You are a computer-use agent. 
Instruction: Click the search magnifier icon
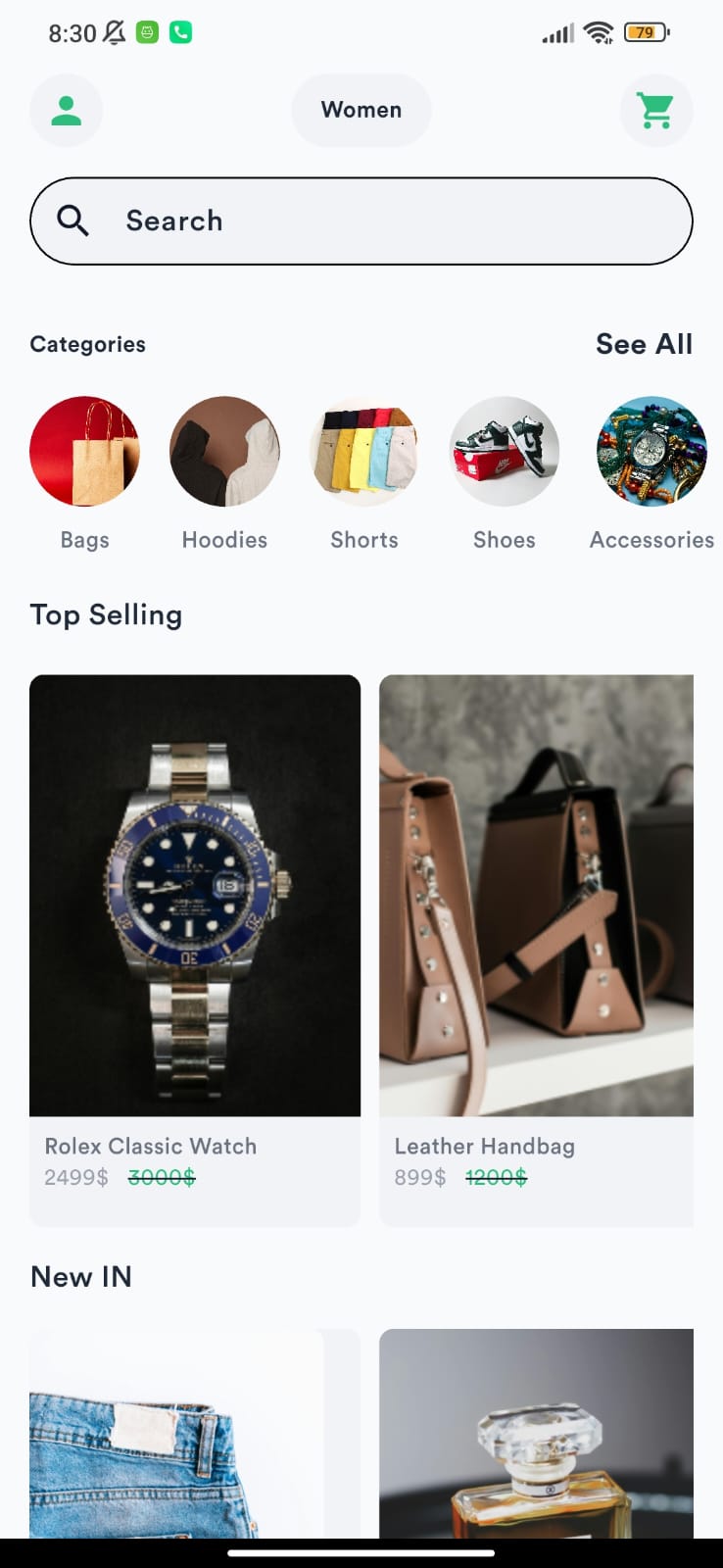[x=73, y=220]
